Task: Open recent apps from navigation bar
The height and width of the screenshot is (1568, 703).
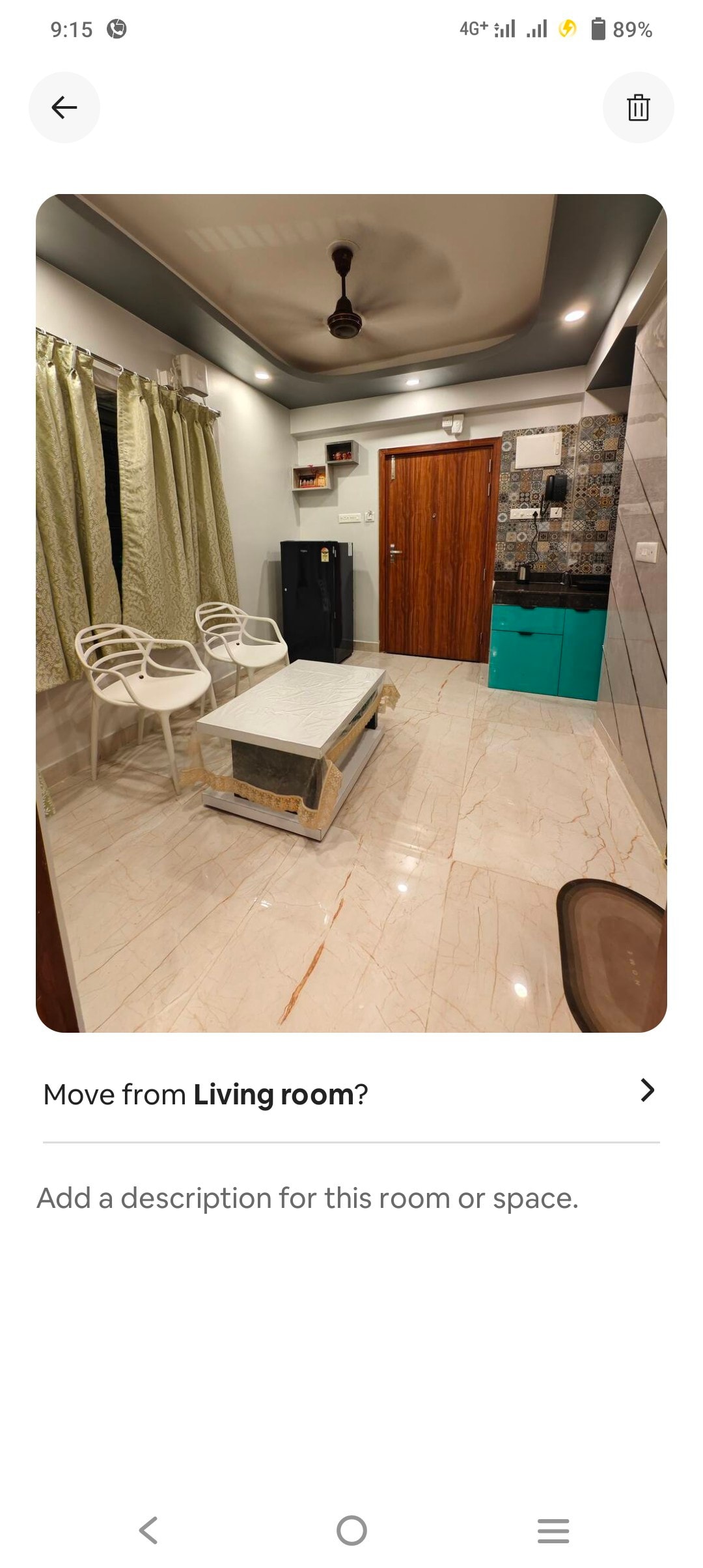Action: pyautogui.click(x=553, y=1530)
